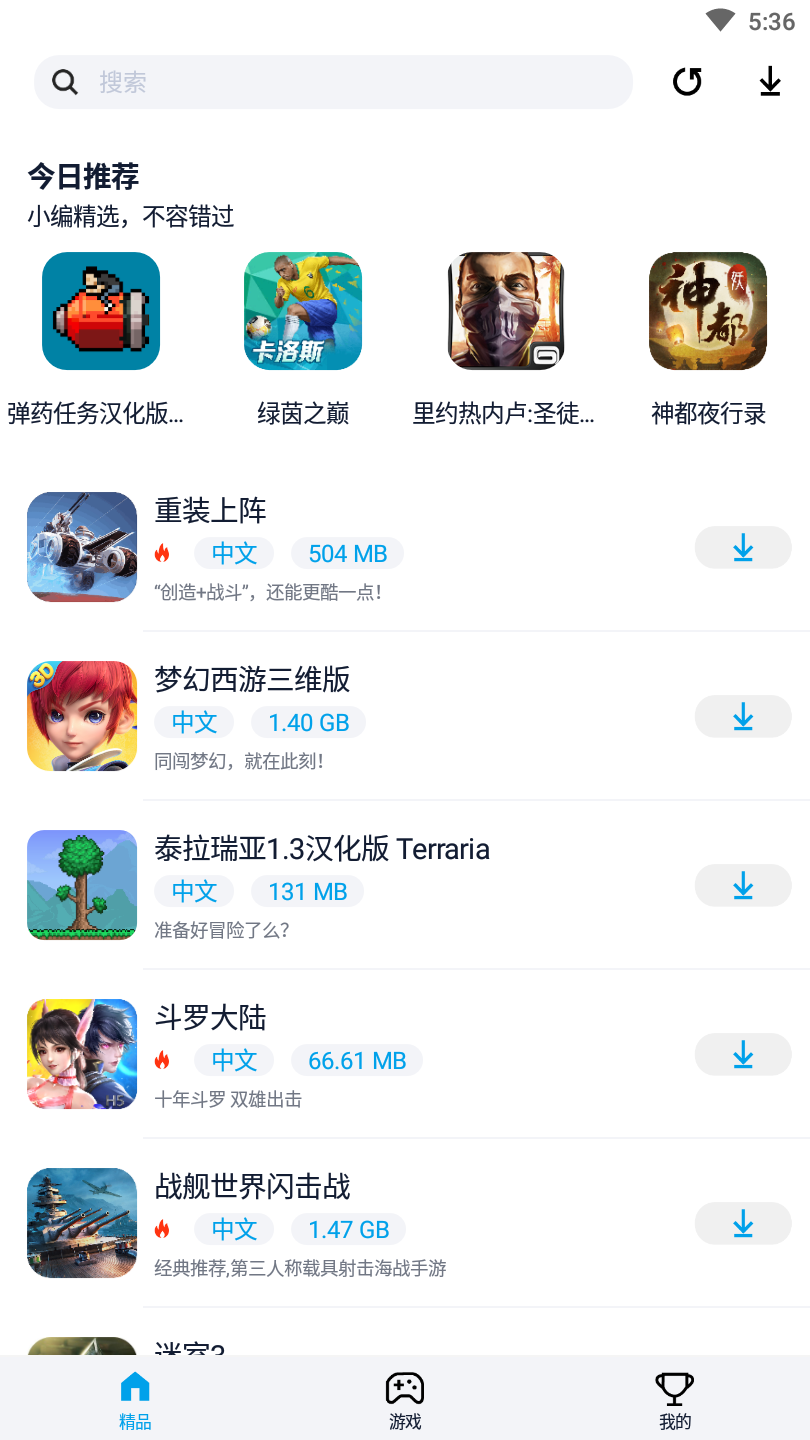
Task: Open the 弹药任务汉化版 recommendation
Action: click(100, 310)
